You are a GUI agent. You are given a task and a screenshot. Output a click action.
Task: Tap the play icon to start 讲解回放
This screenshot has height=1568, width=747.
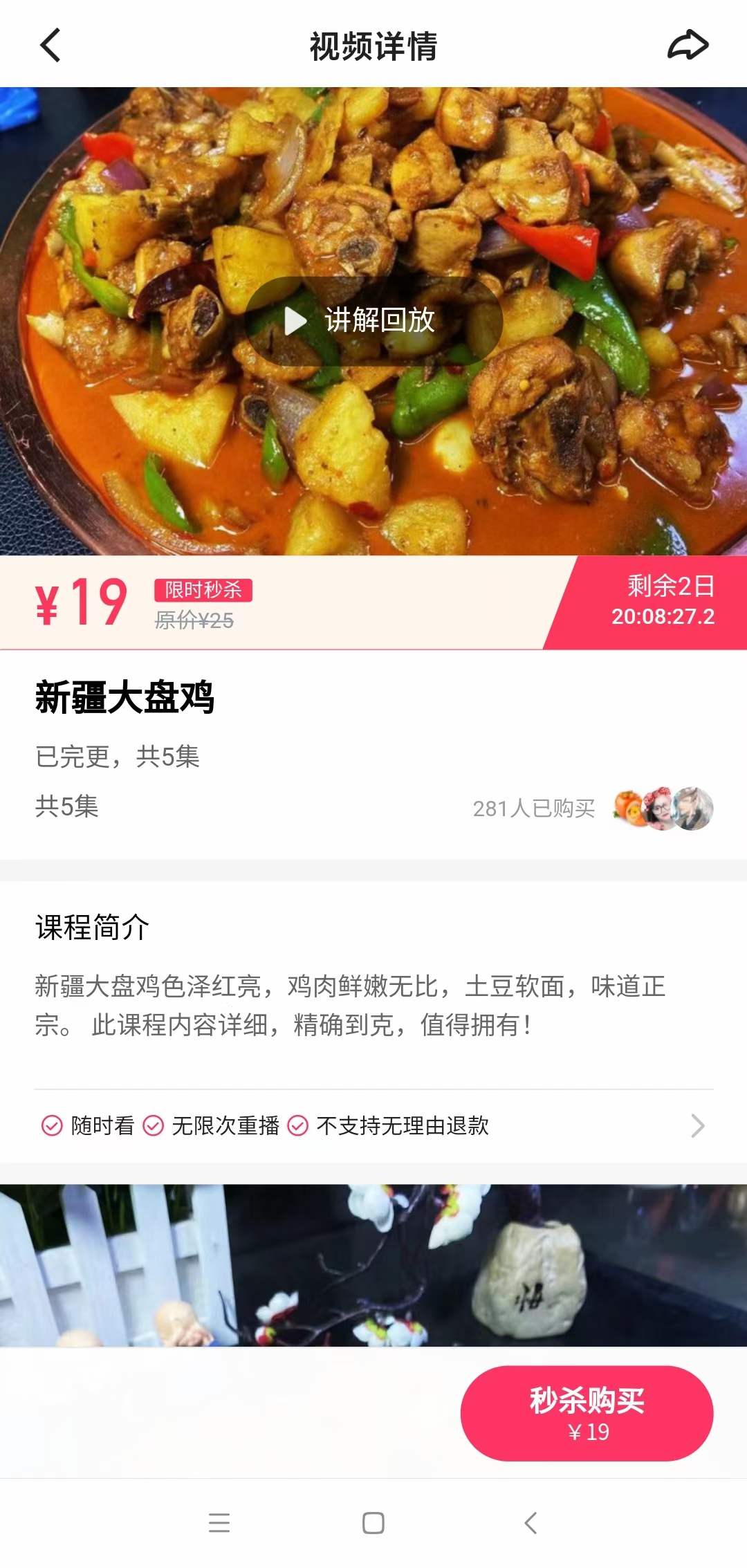click(x=293, y=320)
